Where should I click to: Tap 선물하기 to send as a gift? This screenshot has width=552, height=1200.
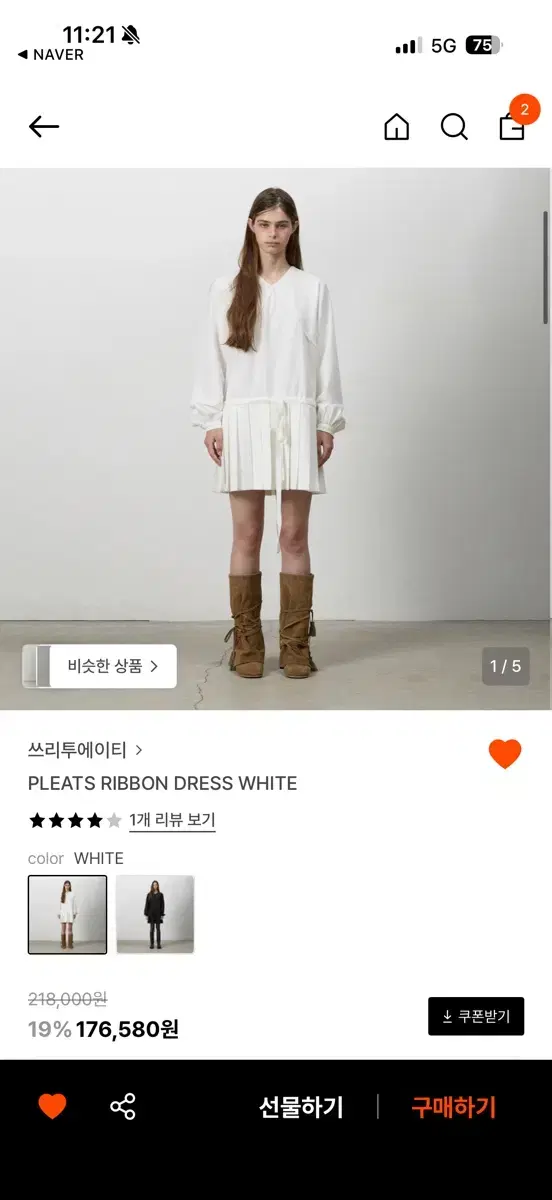[301, 1107]
